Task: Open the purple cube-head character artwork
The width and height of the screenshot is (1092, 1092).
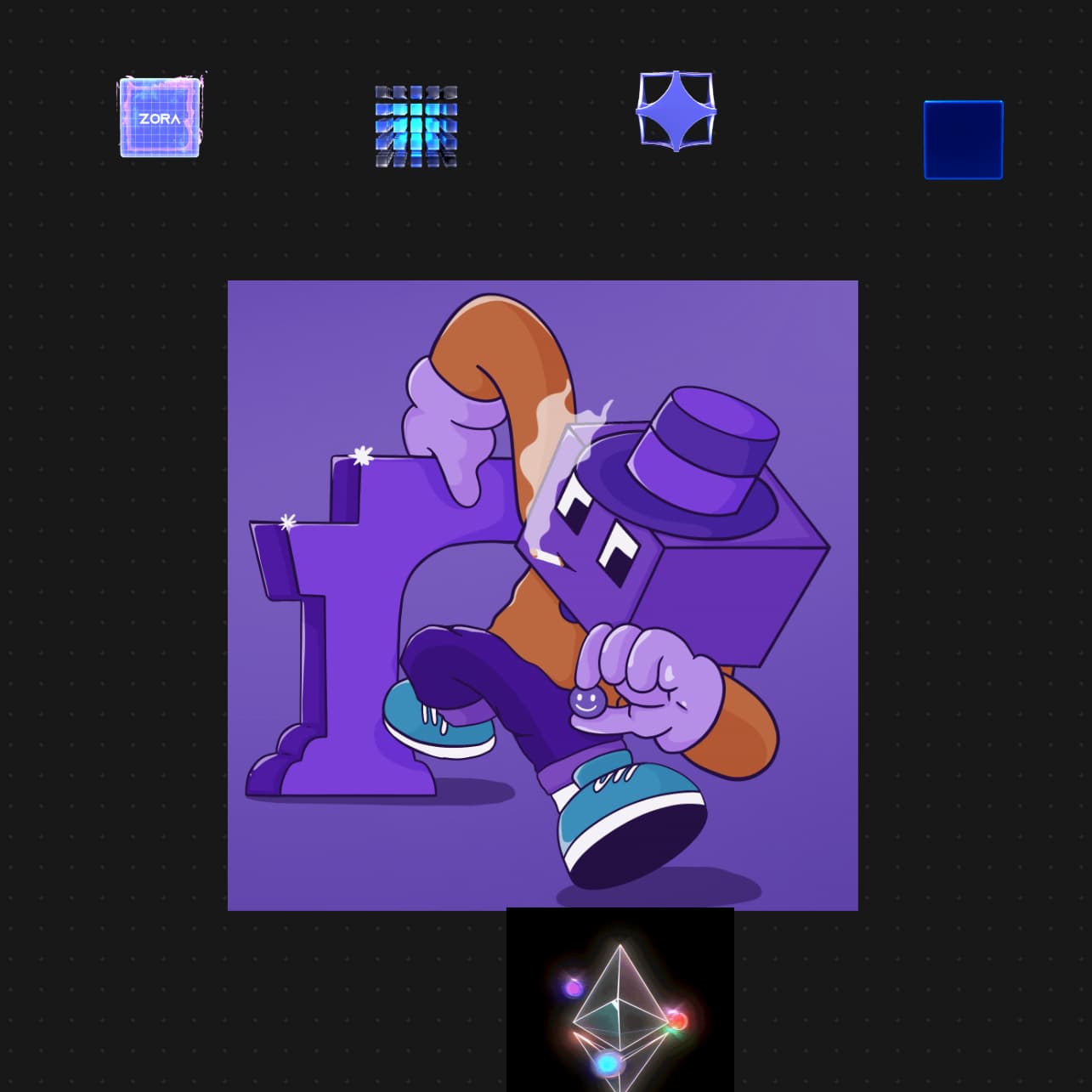Action: (542, 595)
